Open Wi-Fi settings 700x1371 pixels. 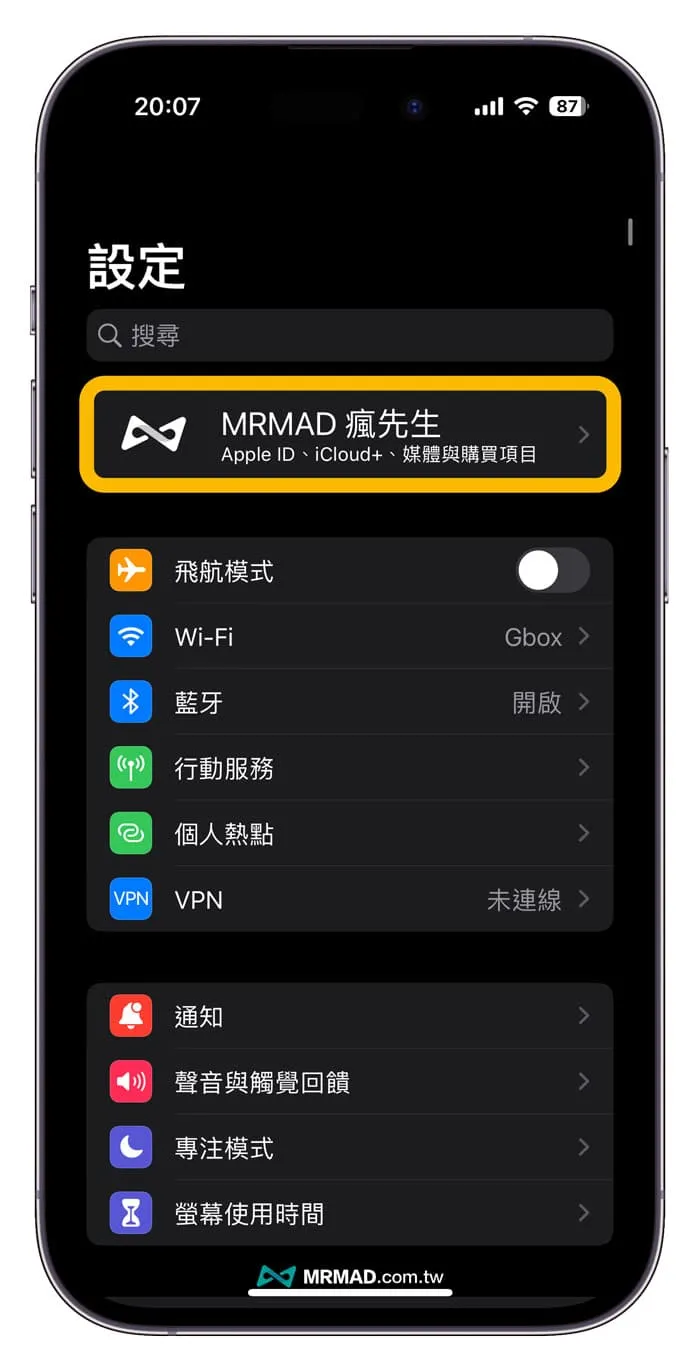[349, 637]
